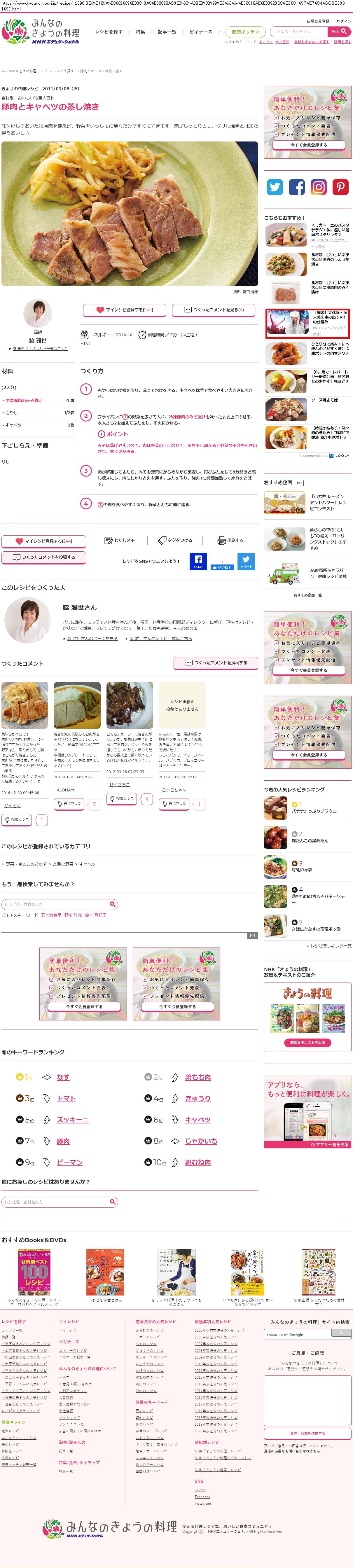Image resolution: width=353 pixels, height=1568 pixels.
Task: Open わたしメモ
Action: click(x=120, y=540)
